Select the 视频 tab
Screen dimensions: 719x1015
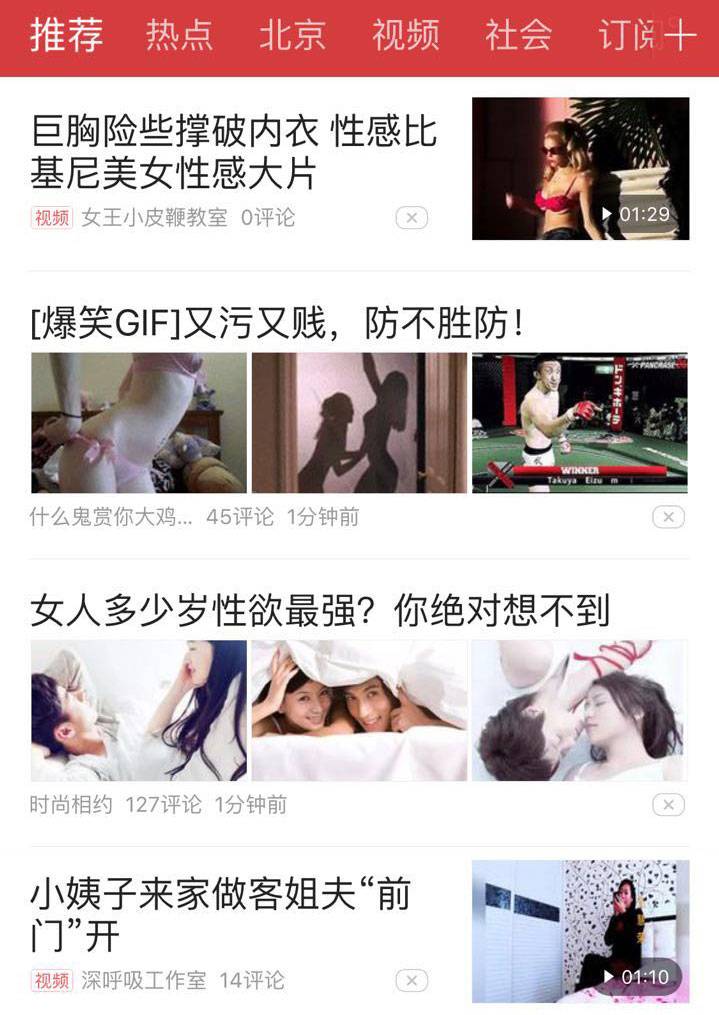click(x=405, y=36)
